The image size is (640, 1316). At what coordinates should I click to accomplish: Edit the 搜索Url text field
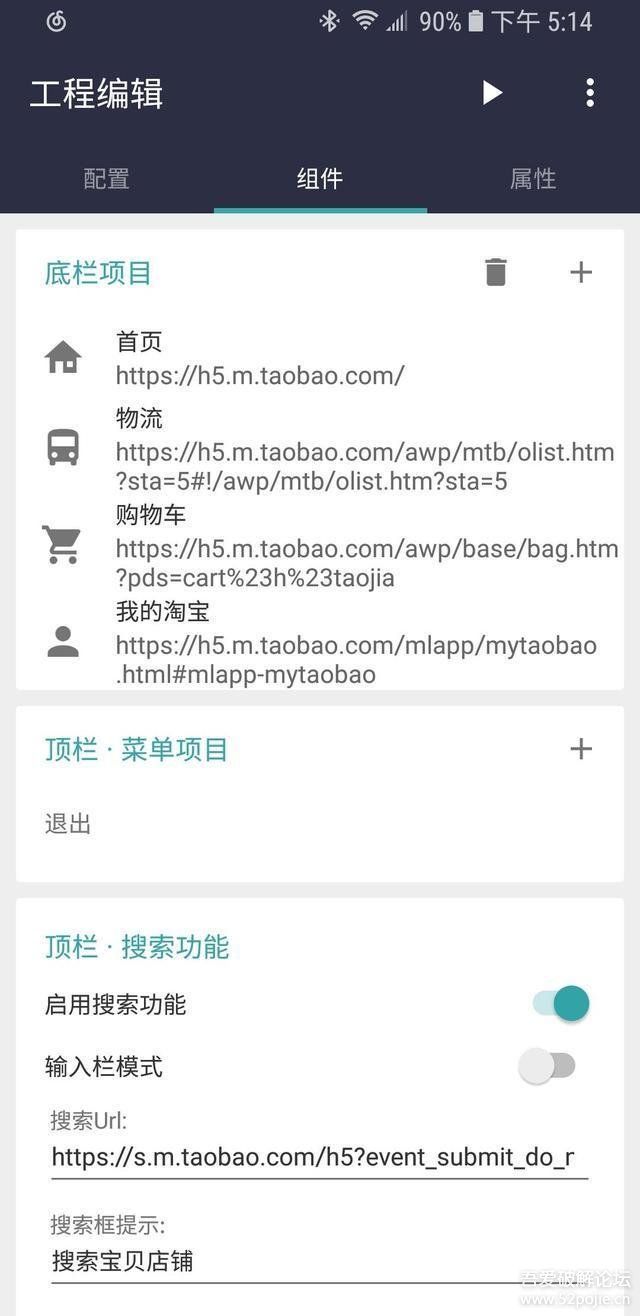coord(318,1158)
